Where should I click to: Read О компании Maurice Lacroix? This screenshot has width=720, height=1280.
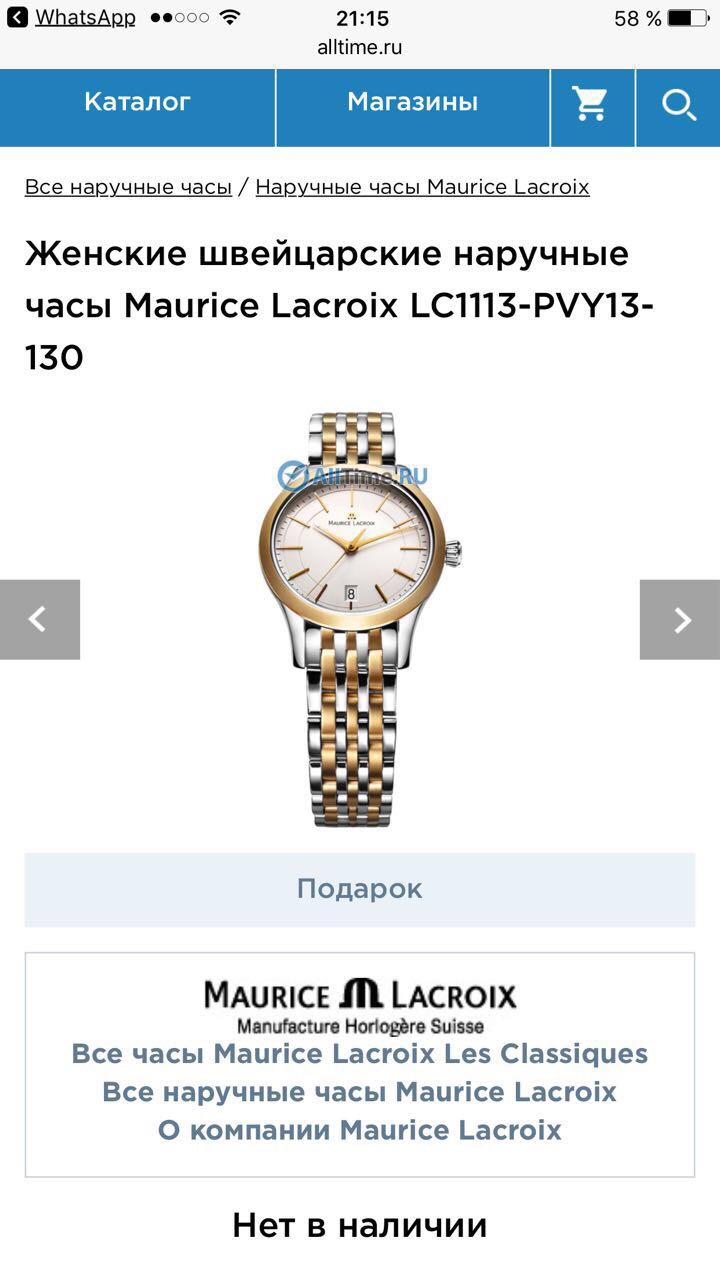tap(360, 1130)
